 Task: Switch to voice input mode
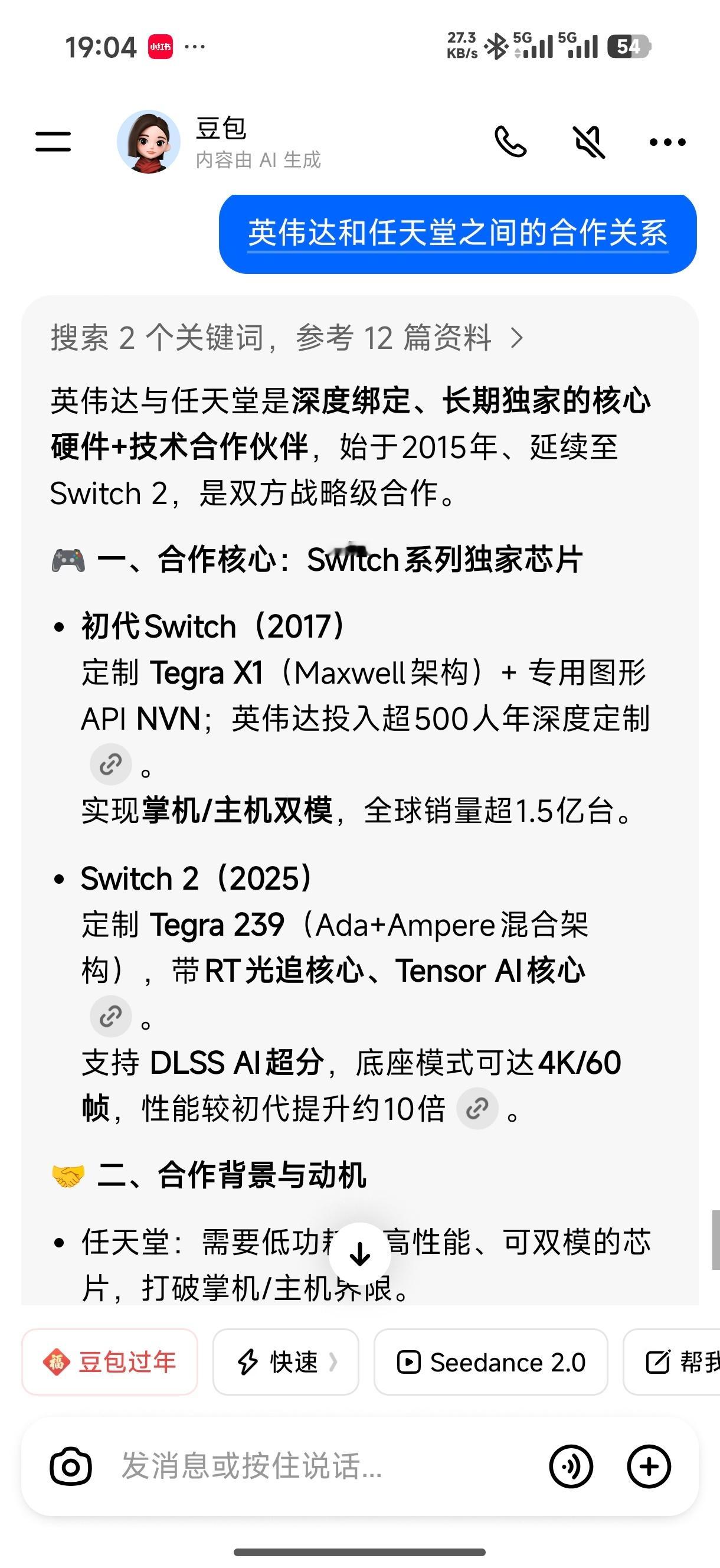coord(571,1466)
